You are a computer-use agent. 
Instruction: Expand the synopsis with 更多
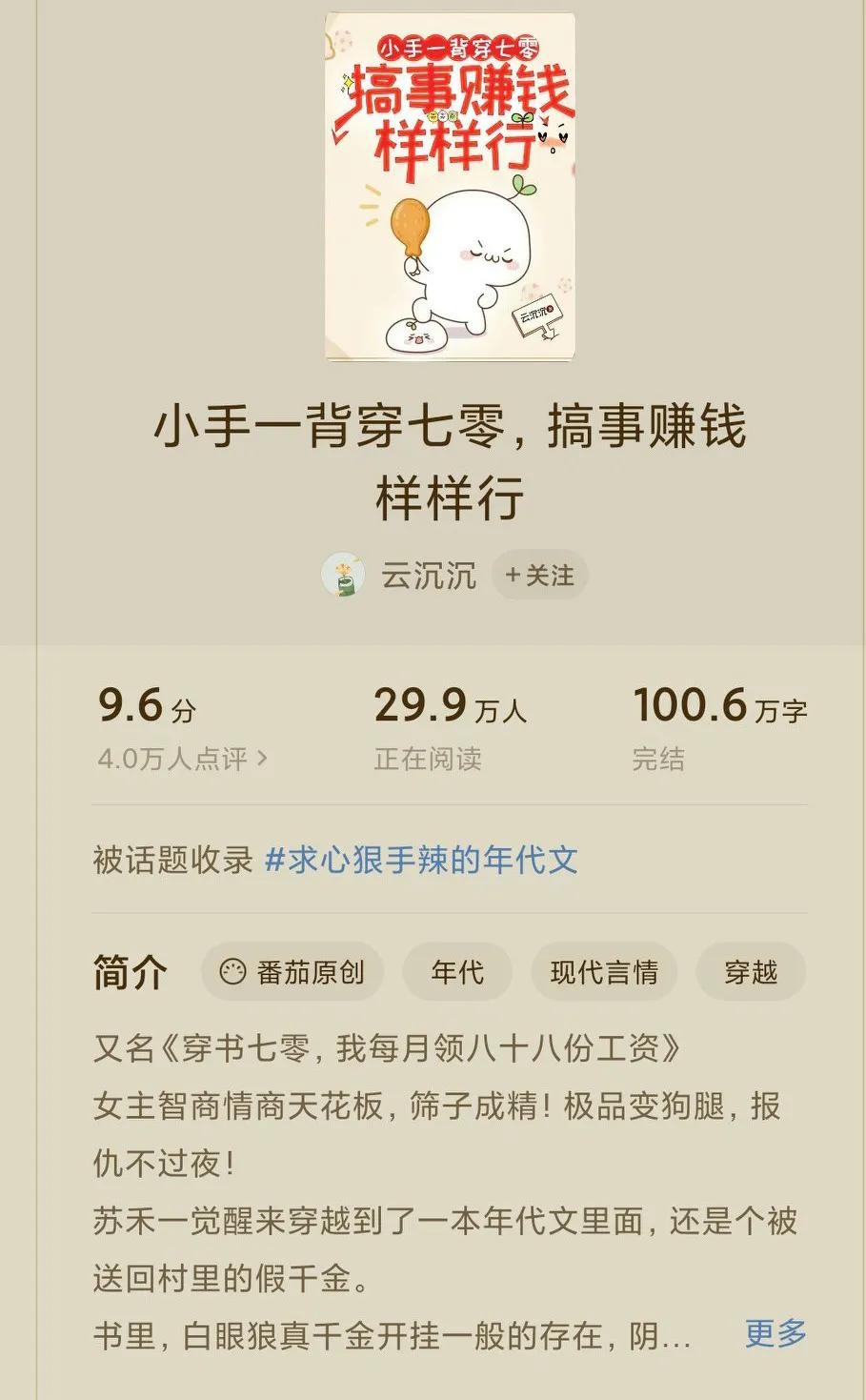[x=775, y=1332]
